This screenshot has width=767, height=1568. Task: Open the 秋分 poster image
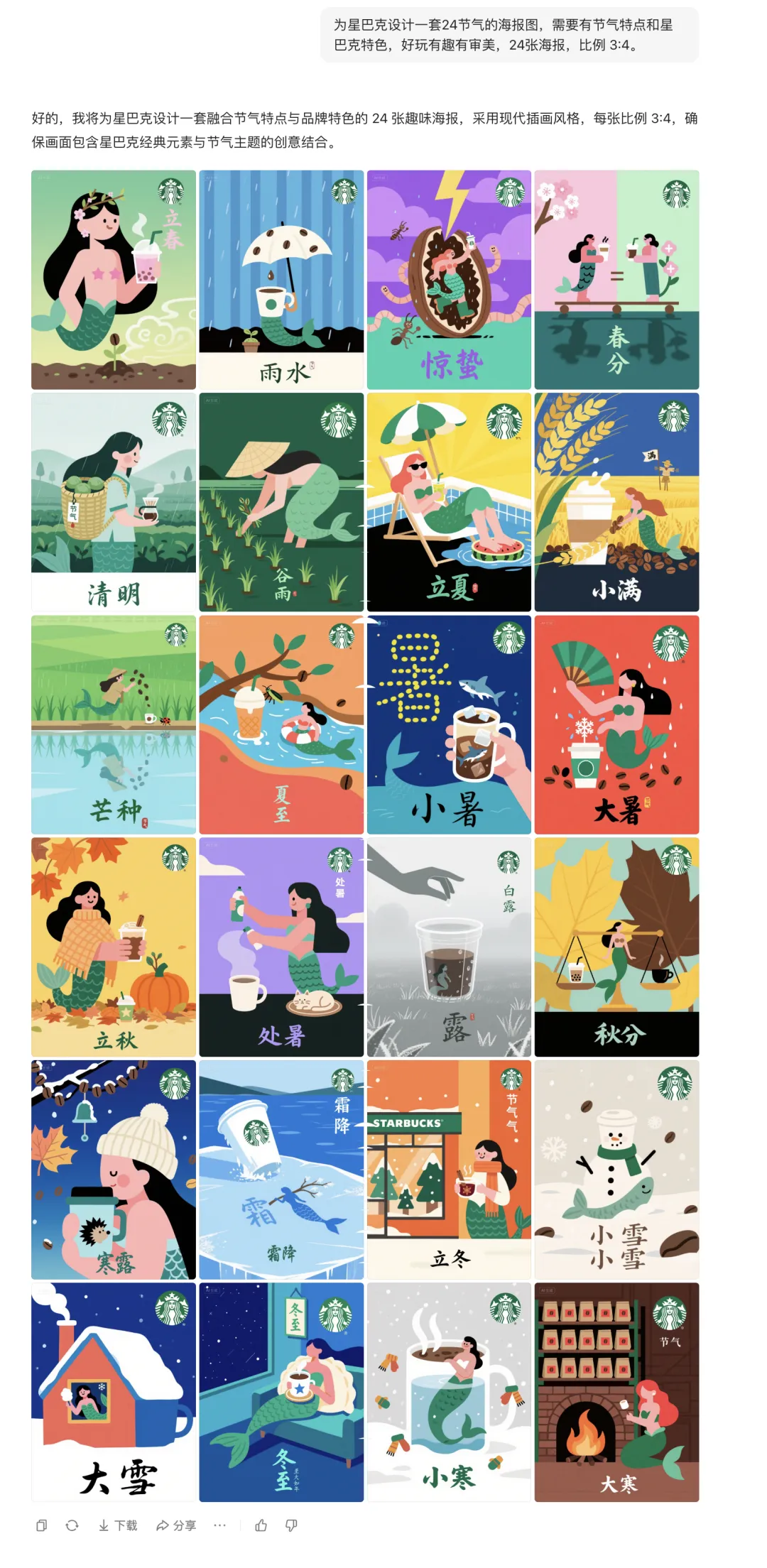pyautogui.click(x=616, y=947)
